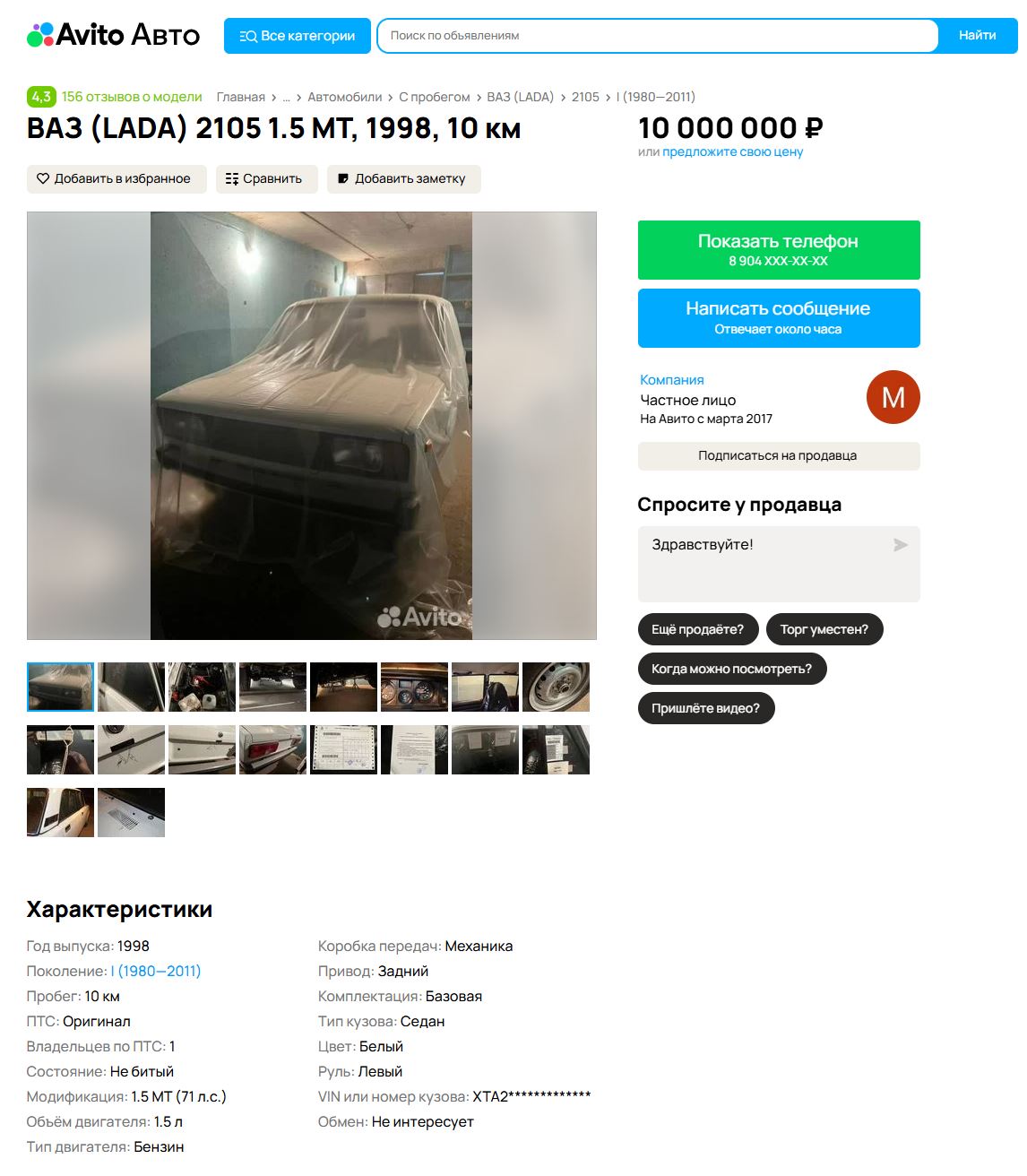Open the ВАЗ (LADA) breadcrumb link
This screenshot has width=1027, height=1176.
point(520,97)
